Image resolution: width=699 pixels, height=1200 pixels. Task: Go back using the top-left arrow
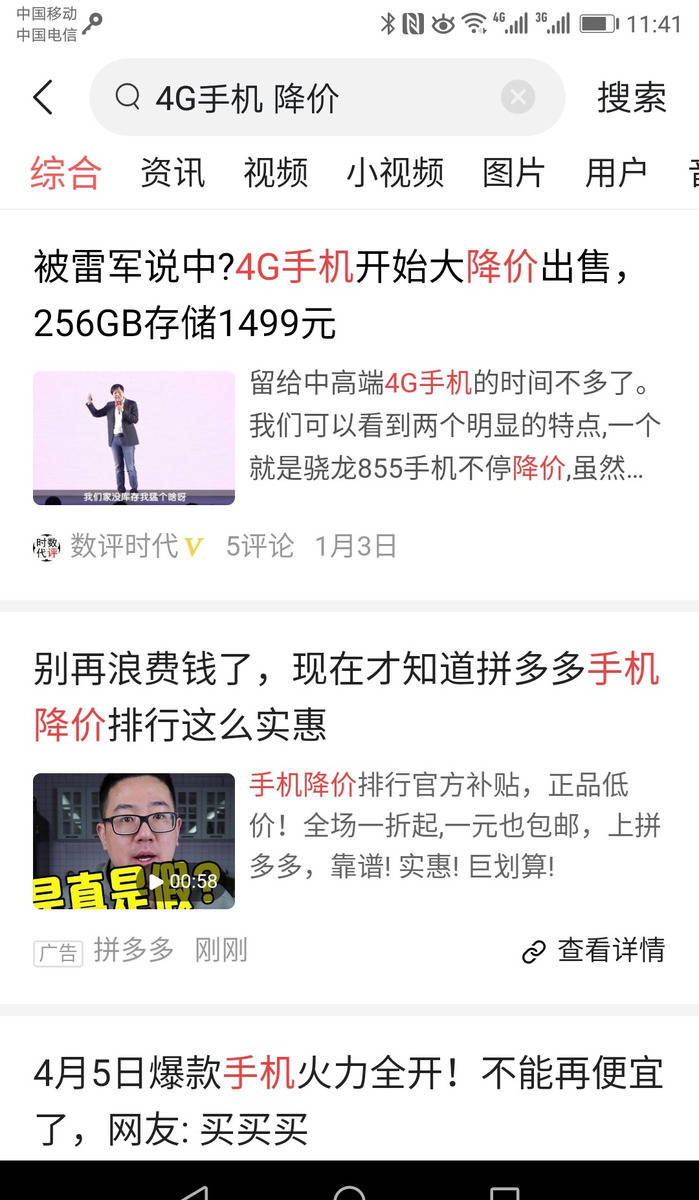(42, 97)
